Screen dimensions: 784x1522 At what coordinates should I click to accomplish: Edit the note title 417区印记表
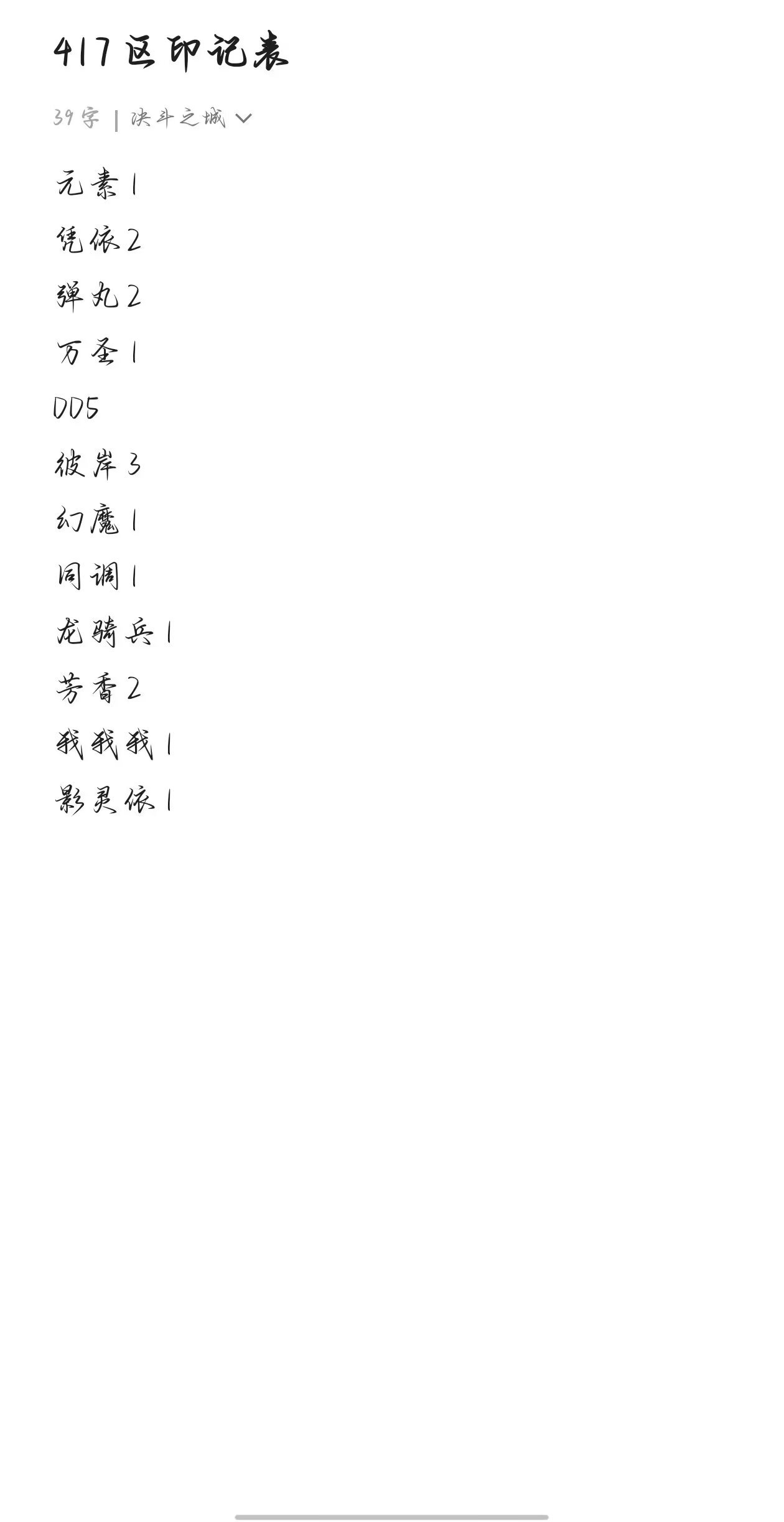(x=171, y=51)
